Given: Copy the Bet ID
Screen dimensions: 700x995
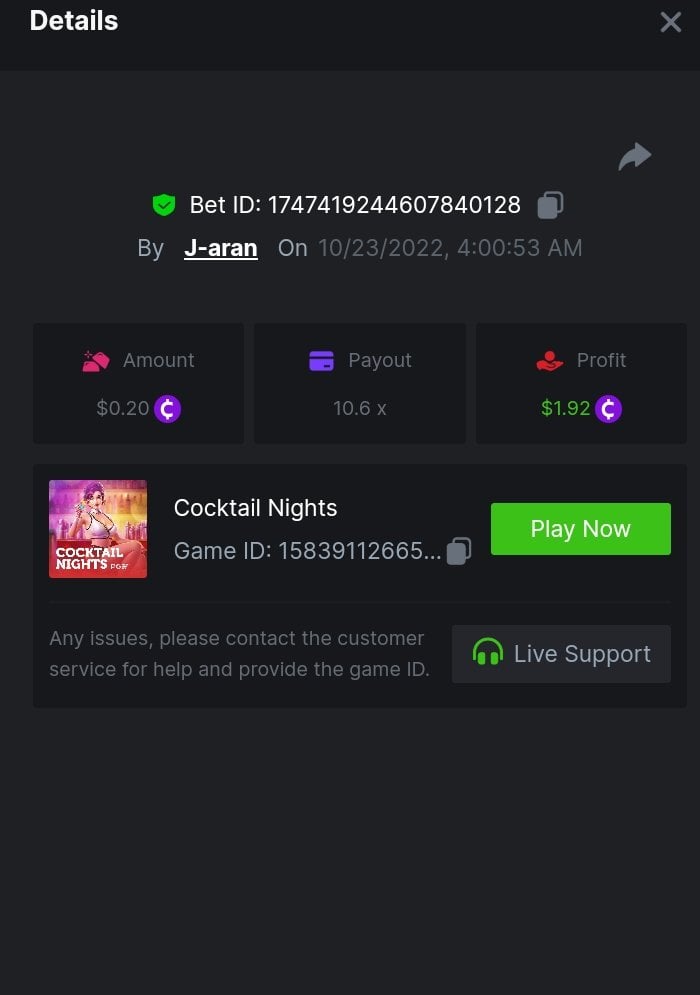Looking at the screenshot, I should [x=550, y=205].
